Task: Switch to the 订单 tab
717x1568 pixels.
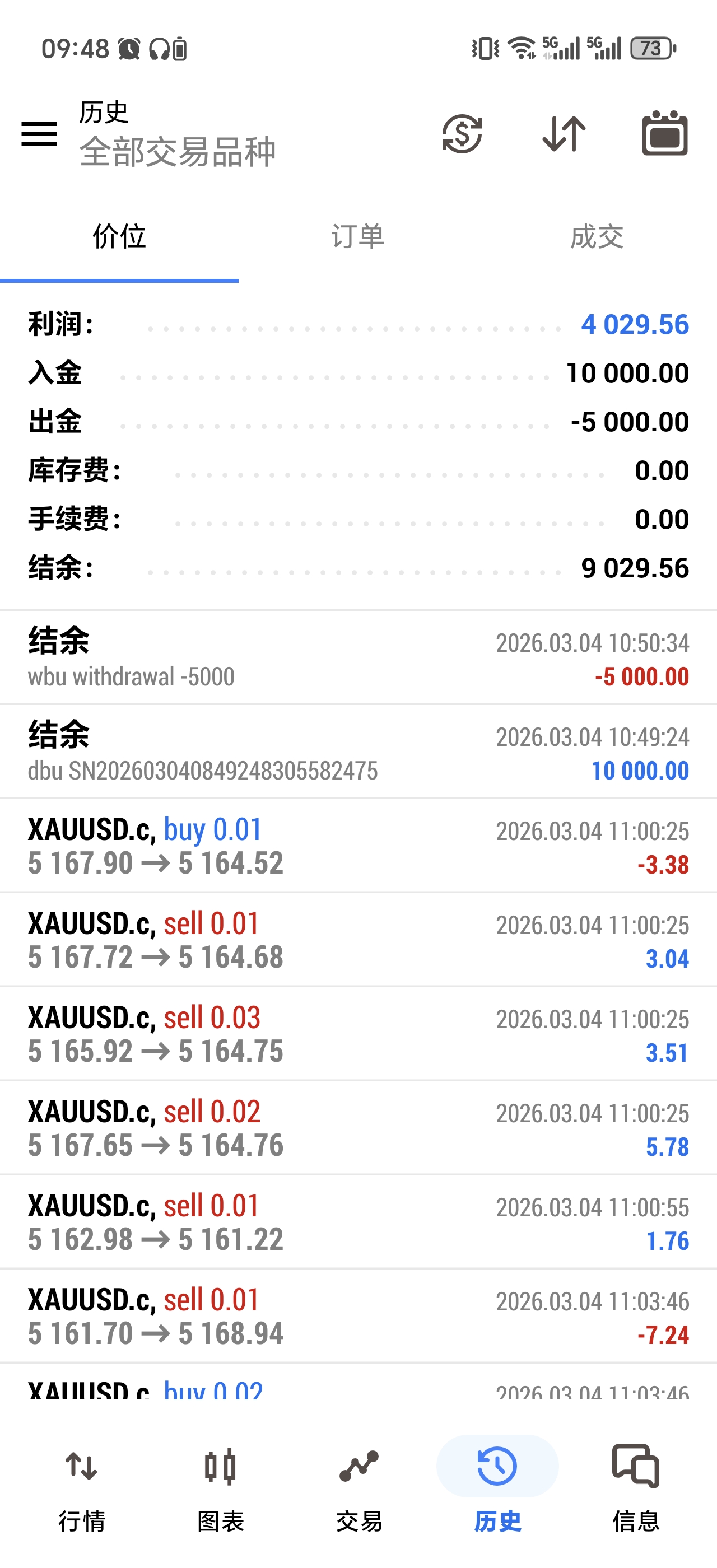Action: (x=358, y=236)
